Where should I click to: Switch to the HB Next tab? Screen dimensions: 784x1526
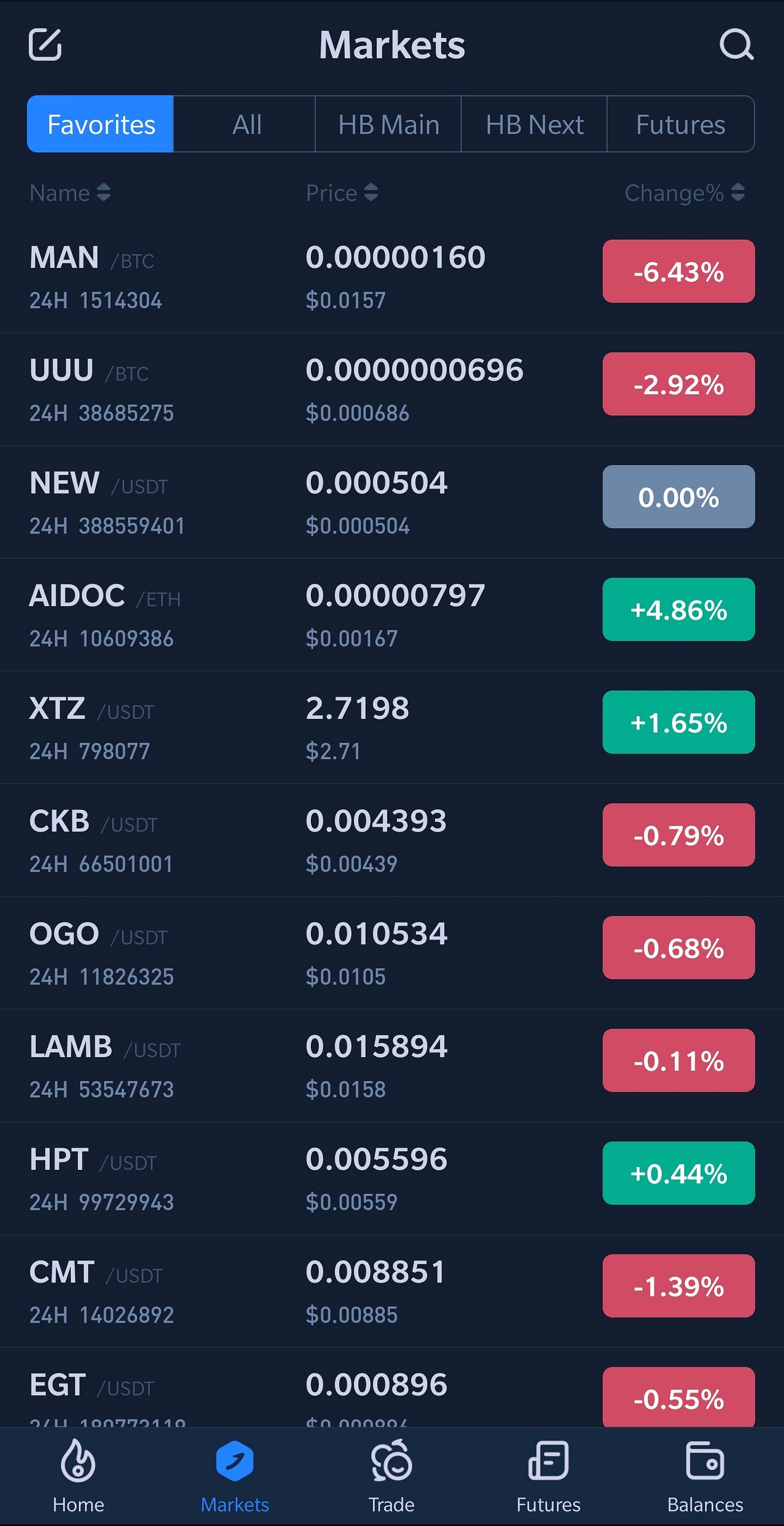point(534,124)
